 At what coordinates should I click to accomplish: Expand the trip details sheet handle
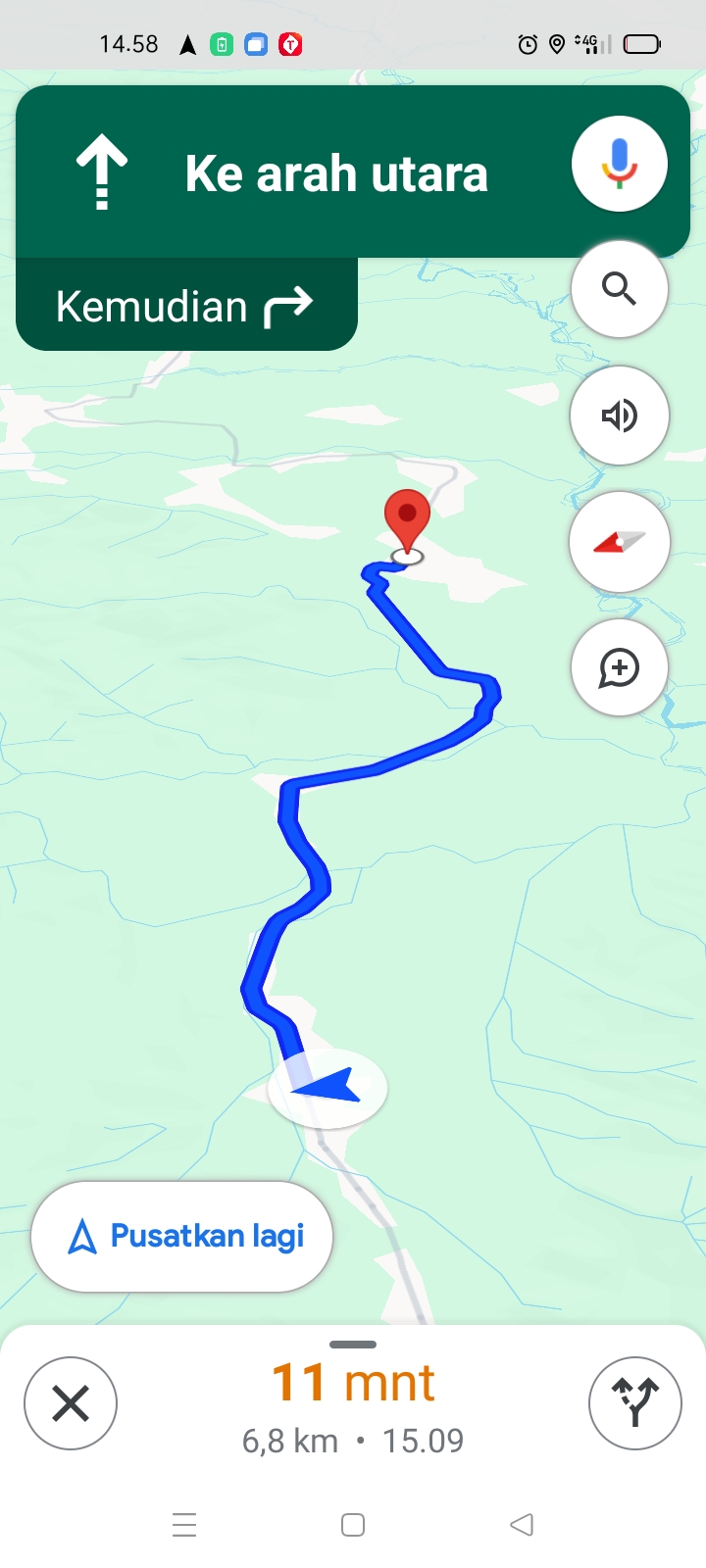pos(353,1345)
